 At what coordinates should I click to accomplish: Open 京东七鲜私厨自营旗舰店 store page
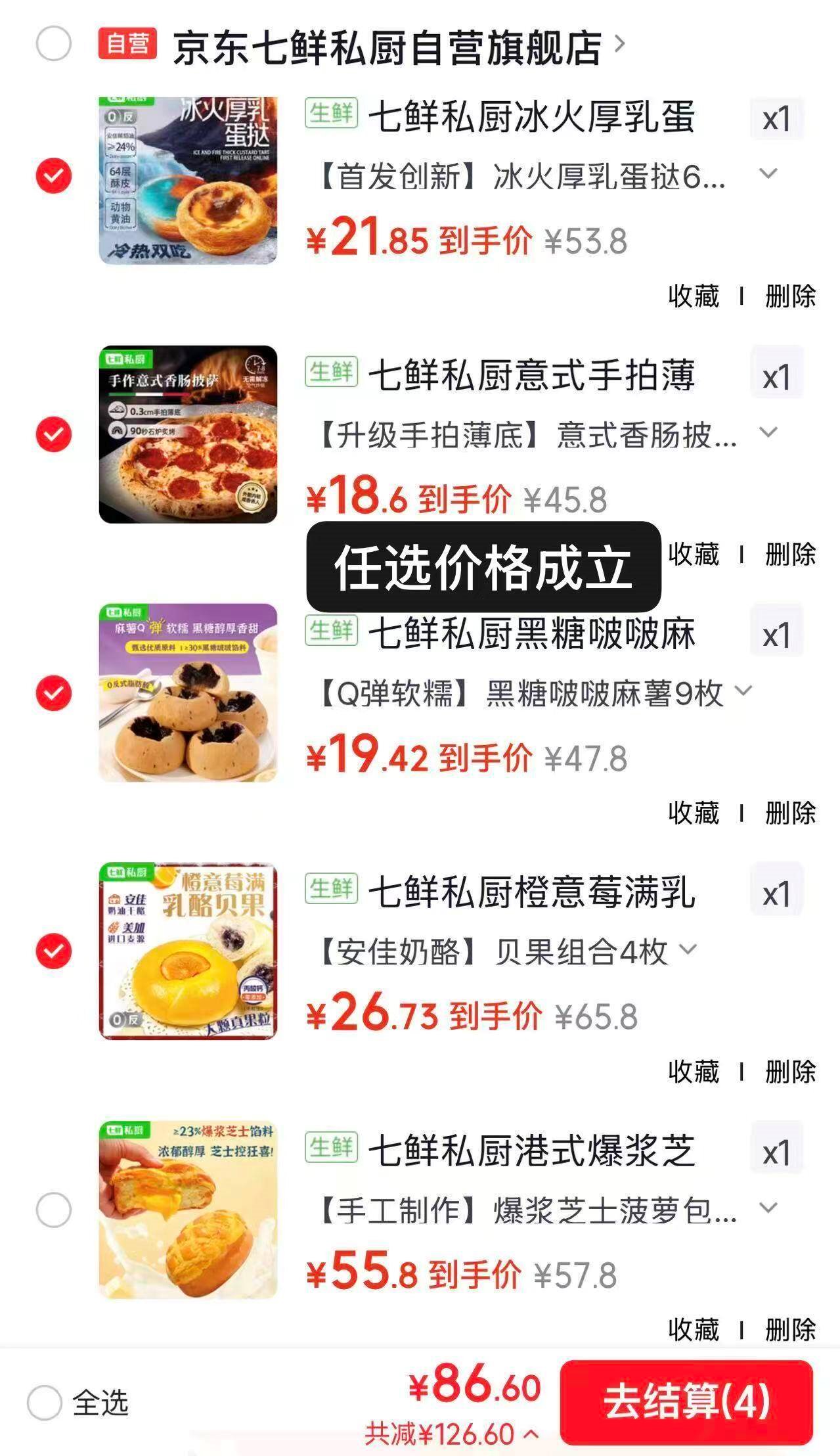tap(387, 47)
